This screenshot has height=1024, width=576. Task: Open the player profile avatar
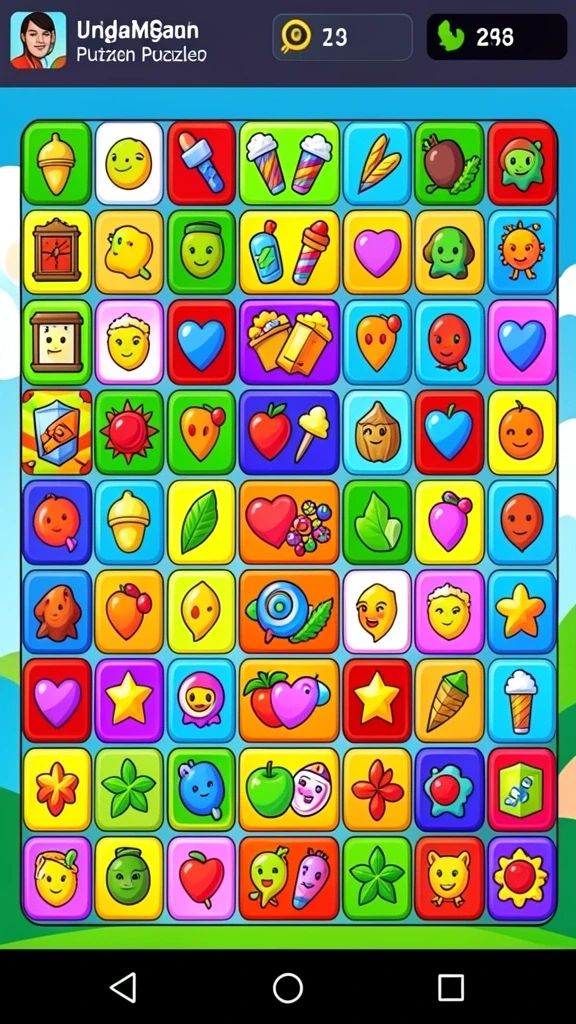click(38, 40)
